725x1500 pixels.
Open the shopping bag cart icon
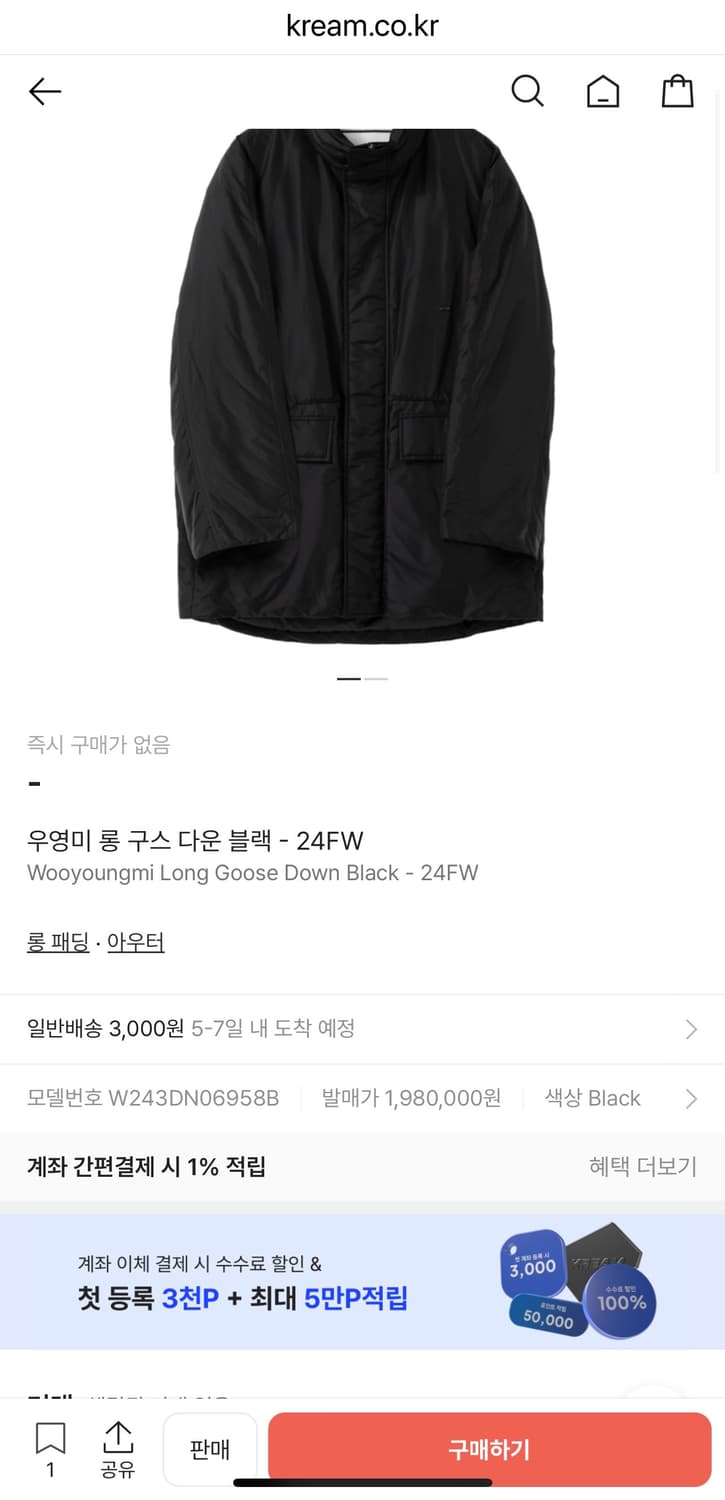point(678,90)
